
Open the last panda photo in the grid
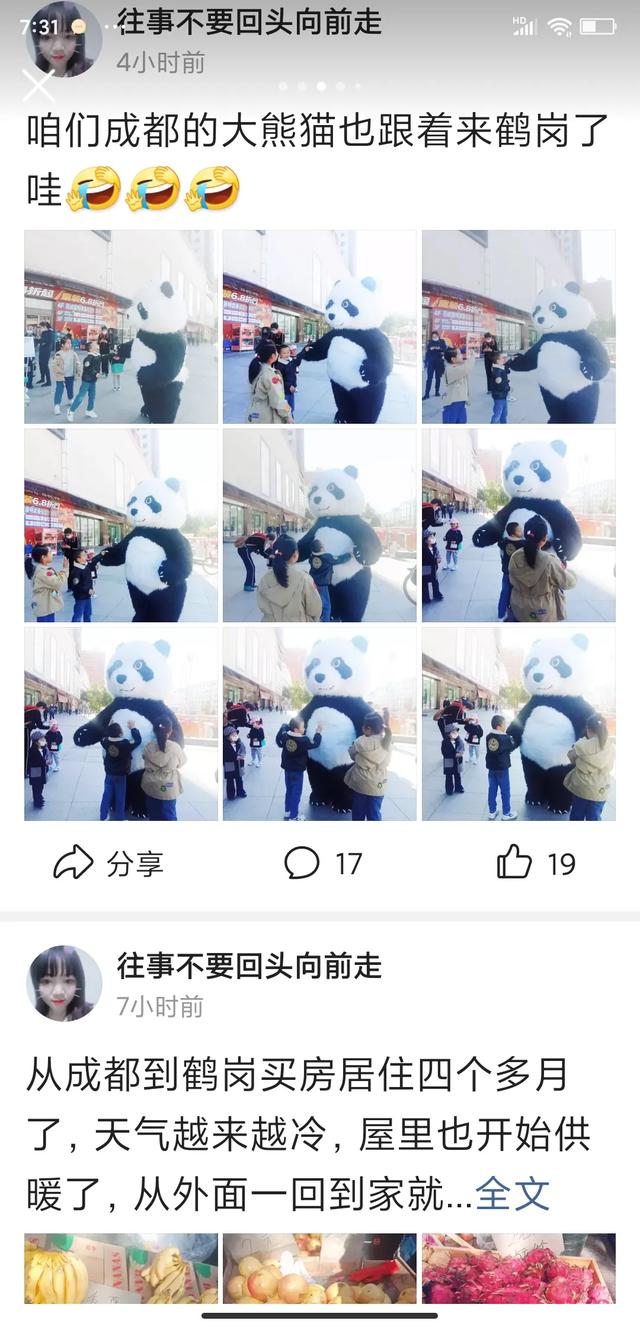click(518, 723)
